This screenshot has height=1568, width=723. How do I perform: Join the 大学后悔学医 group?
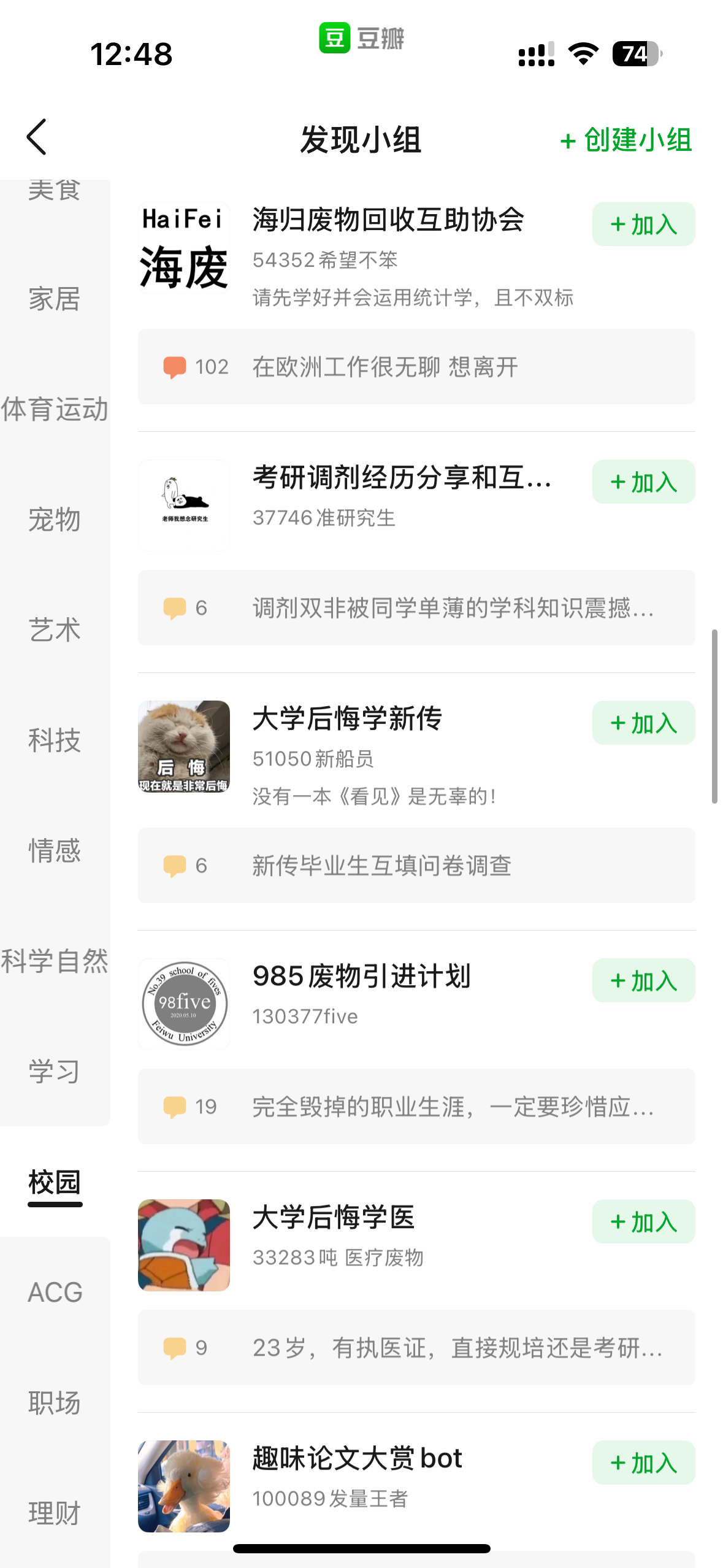643,1222
